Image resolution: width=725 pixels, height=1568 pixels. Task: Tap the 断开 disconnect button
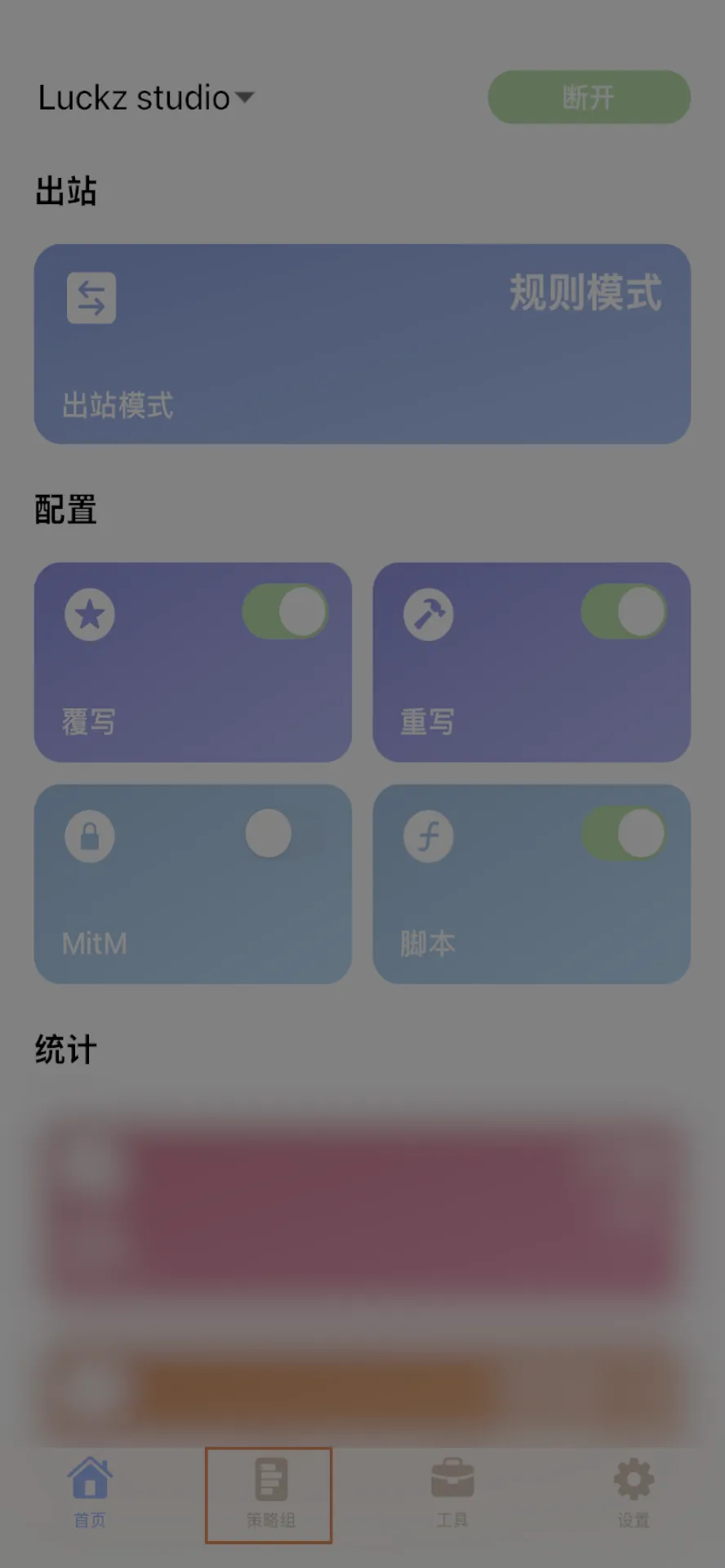pyautogui.click(x=589, y=97)
